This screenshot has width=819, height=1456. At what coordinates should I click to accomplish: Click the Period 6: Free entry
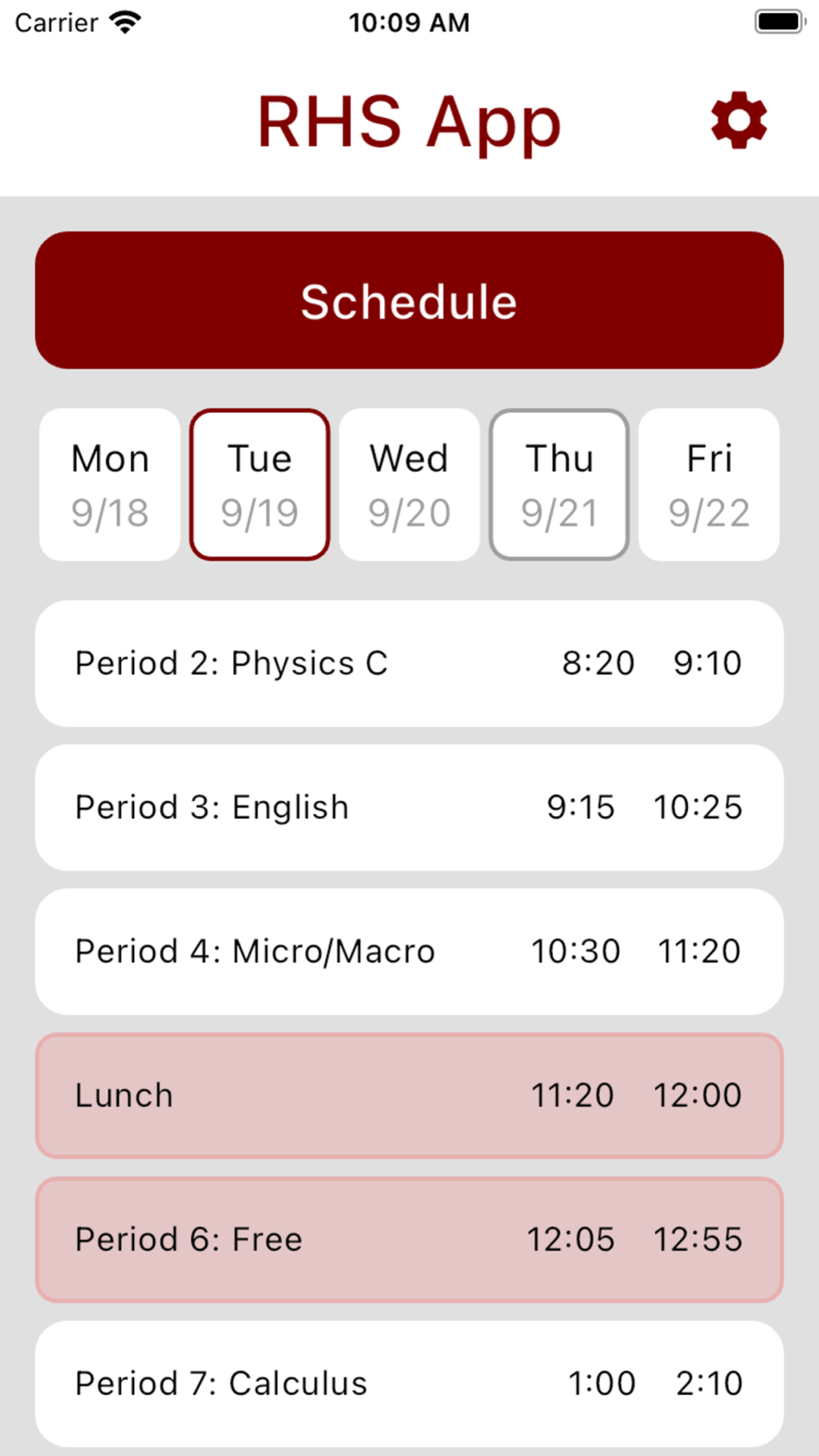409,1238
